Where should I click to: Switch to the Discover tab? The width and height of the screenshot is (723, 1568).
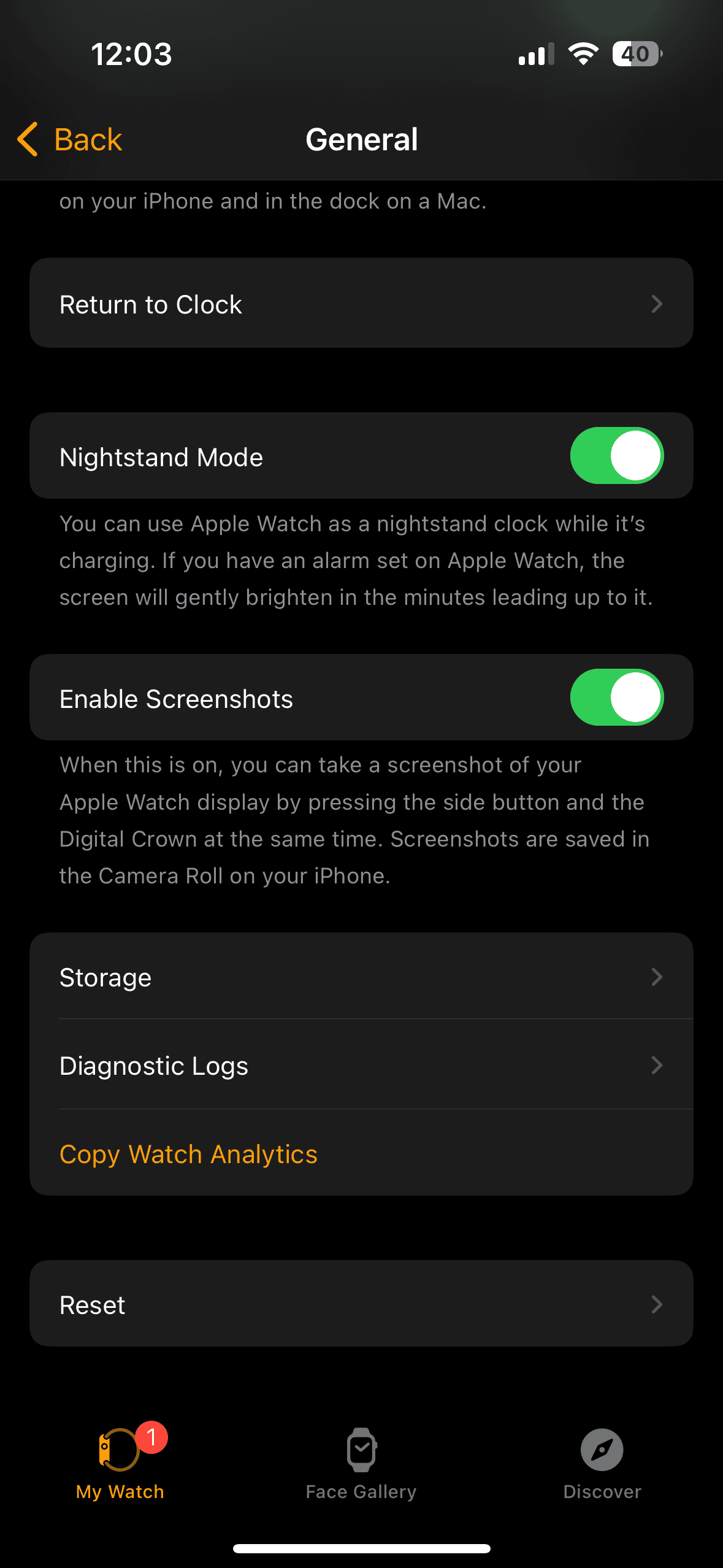tap(602, 1462)
